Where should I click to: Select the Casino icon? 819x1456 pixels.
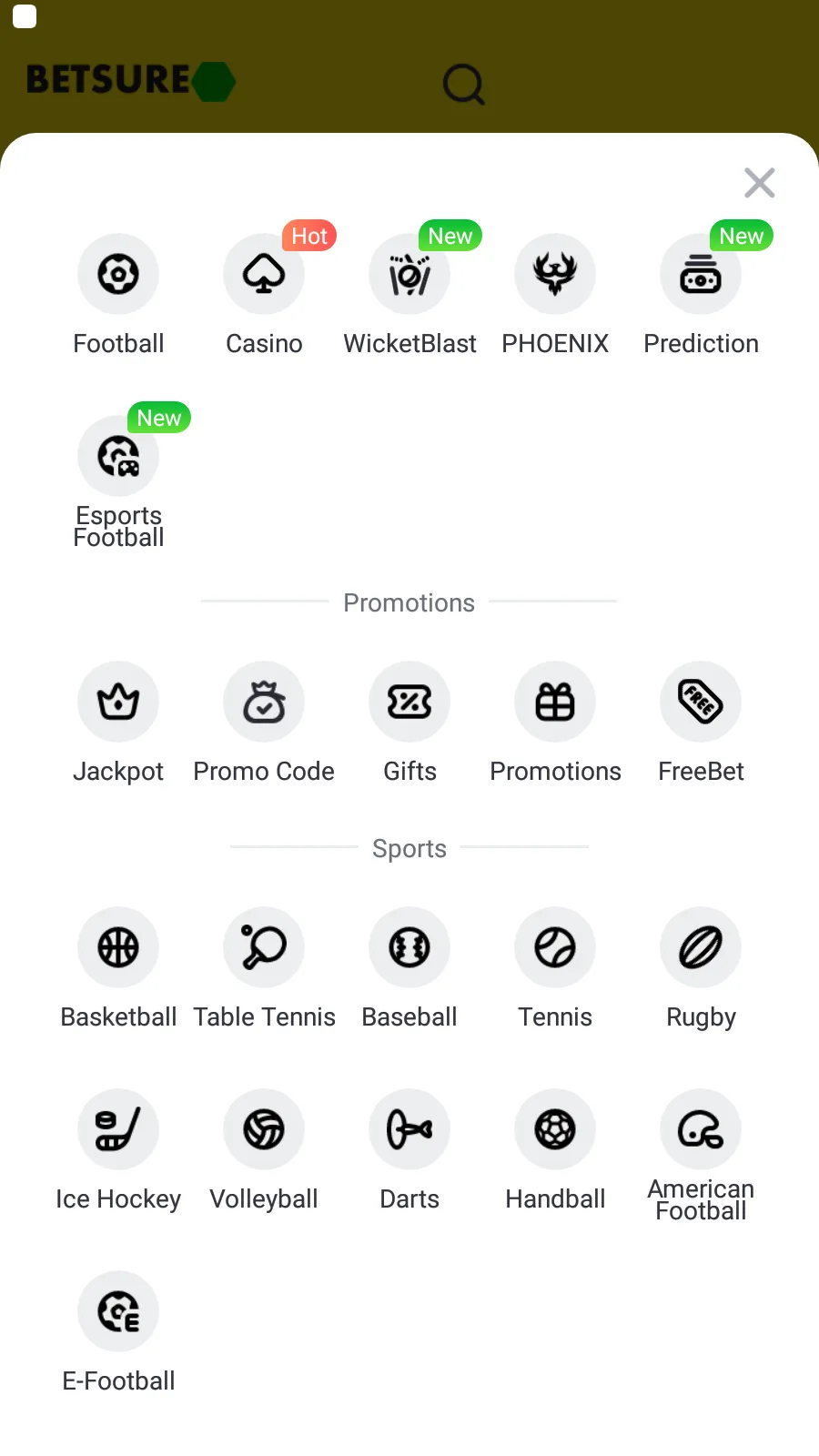click(x=264, y=274)
